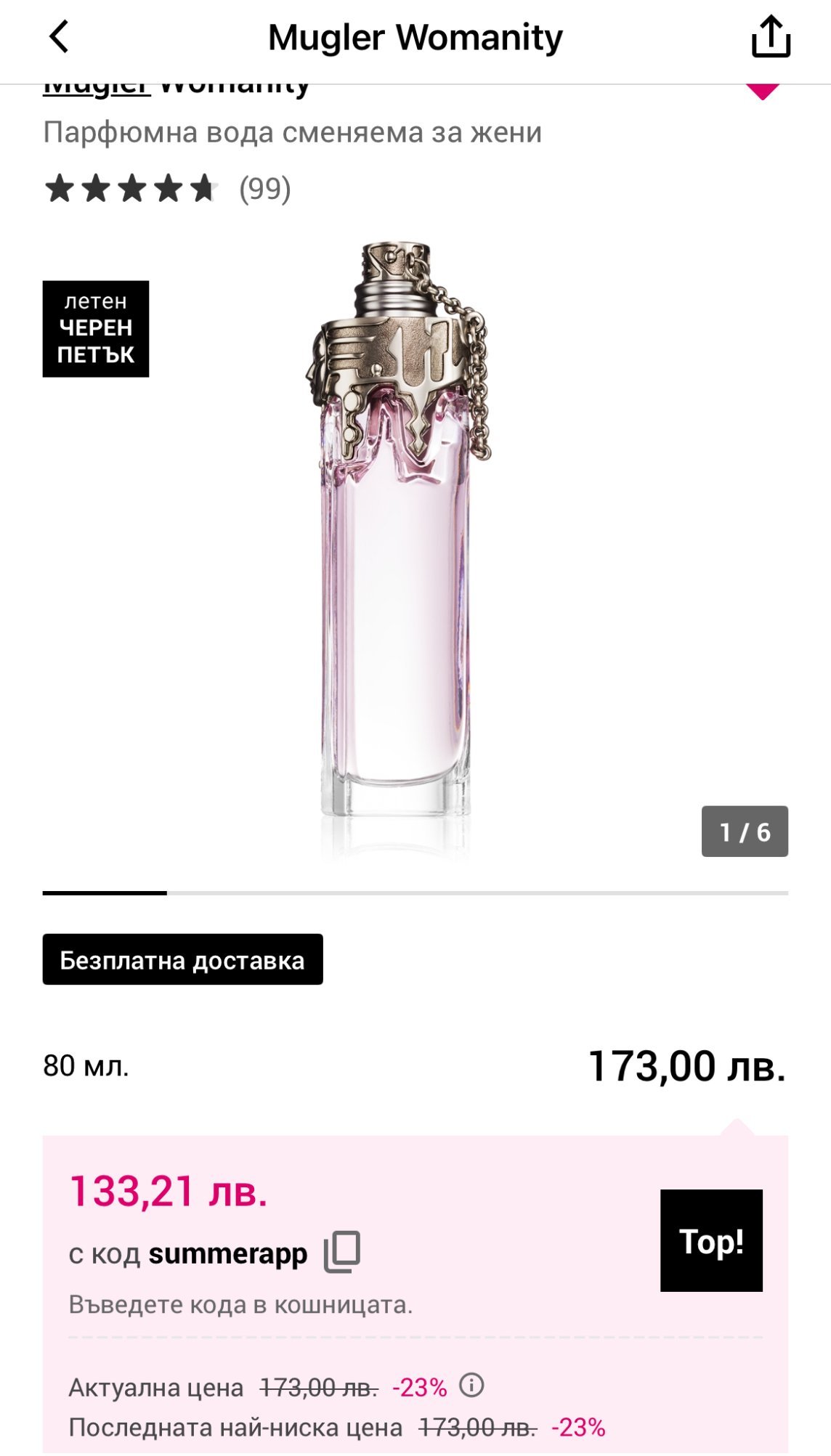Show info about the current price discount
The image size is (831, 1456).
click(x=471, y=1386)
